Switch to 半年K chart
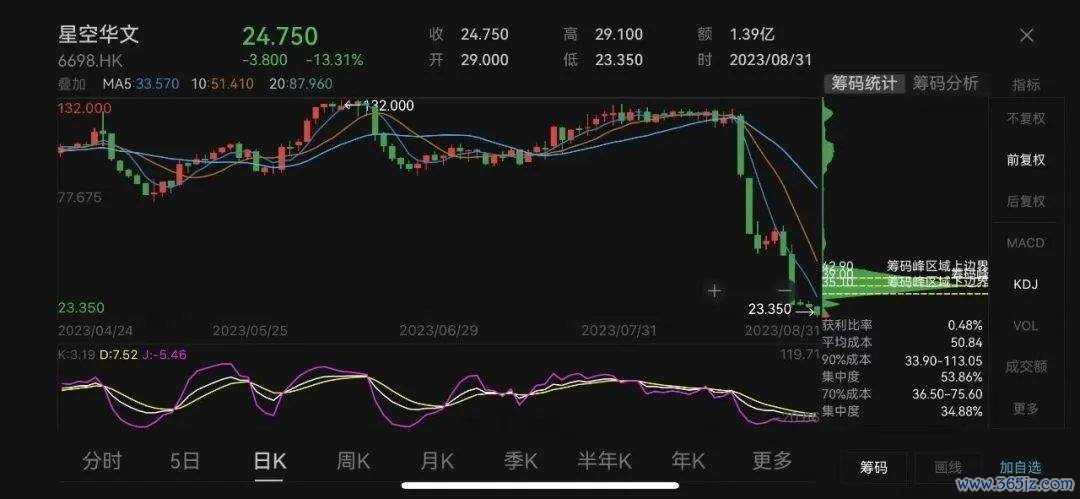This screenshot has width=1080, height=499. pyautogui.click(x=604, y=461)
